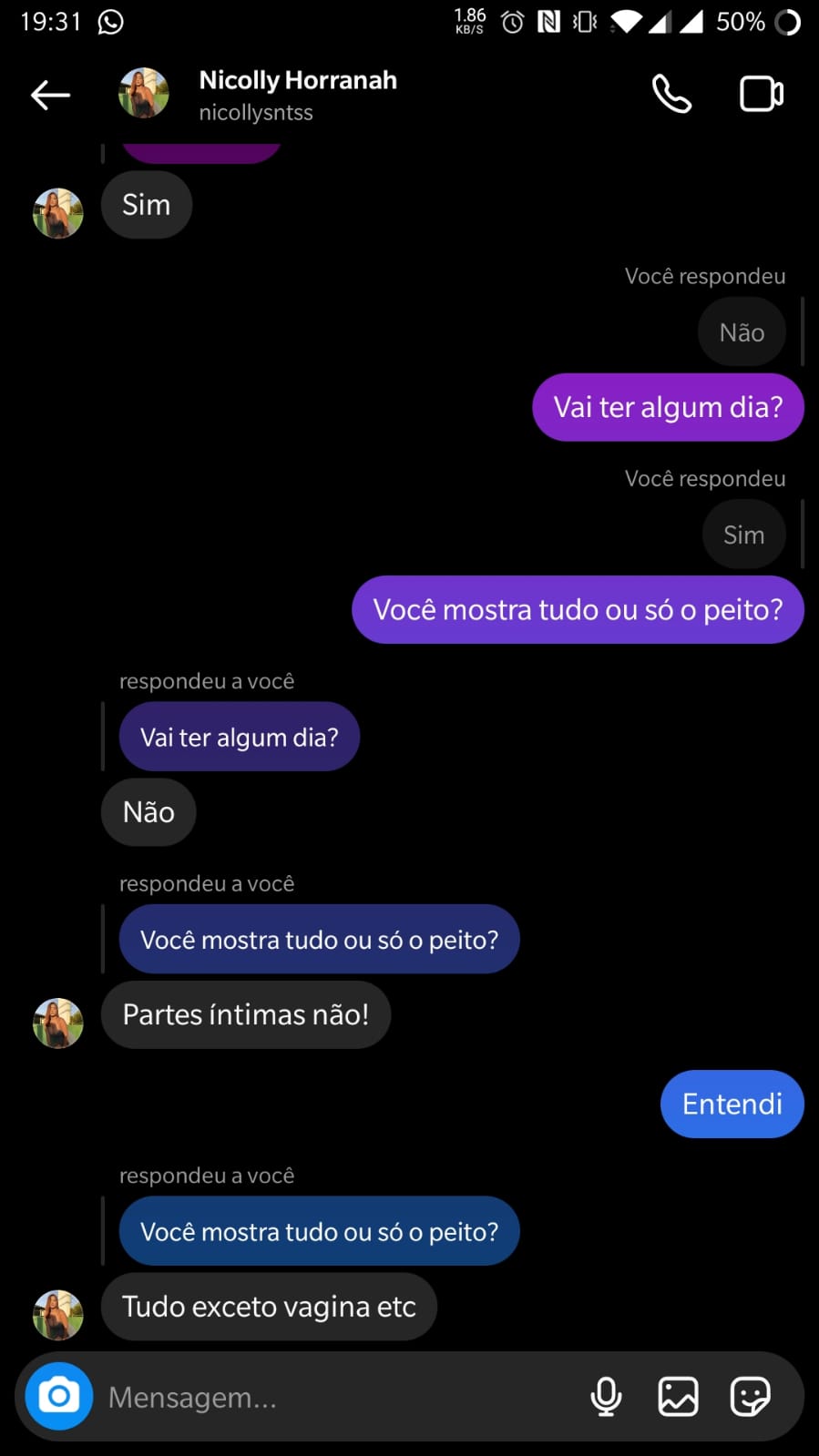The image size is (819, 1456).
Task: Start a voice call with Nicolly Horranah
Action: [671, 94]
